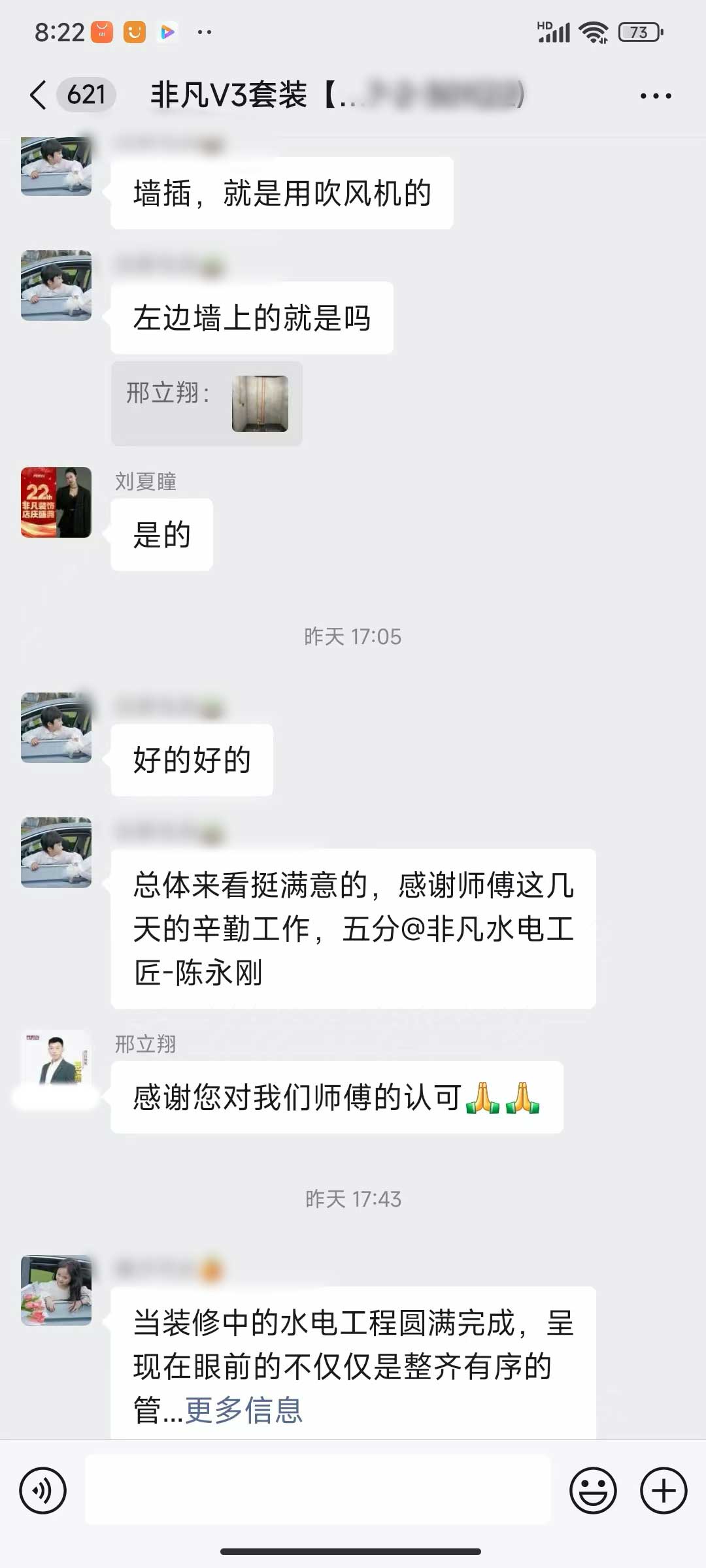Go back to the chat list
This screenshot has width=706, height=1568.
tap(39, 95)
